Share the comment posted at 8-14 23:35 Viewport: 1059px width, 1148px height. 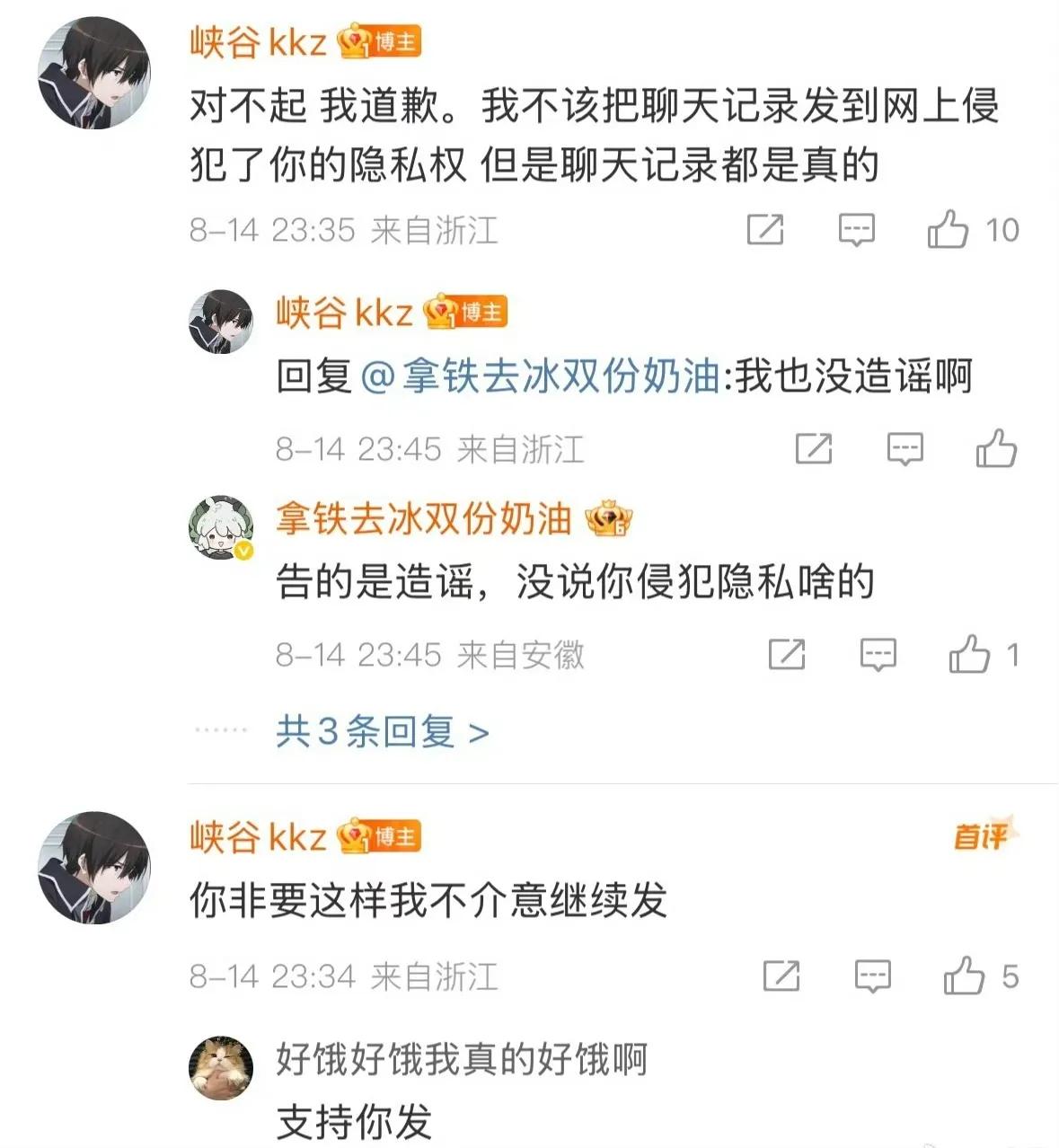pyautogui.click(x=765, y=229)
